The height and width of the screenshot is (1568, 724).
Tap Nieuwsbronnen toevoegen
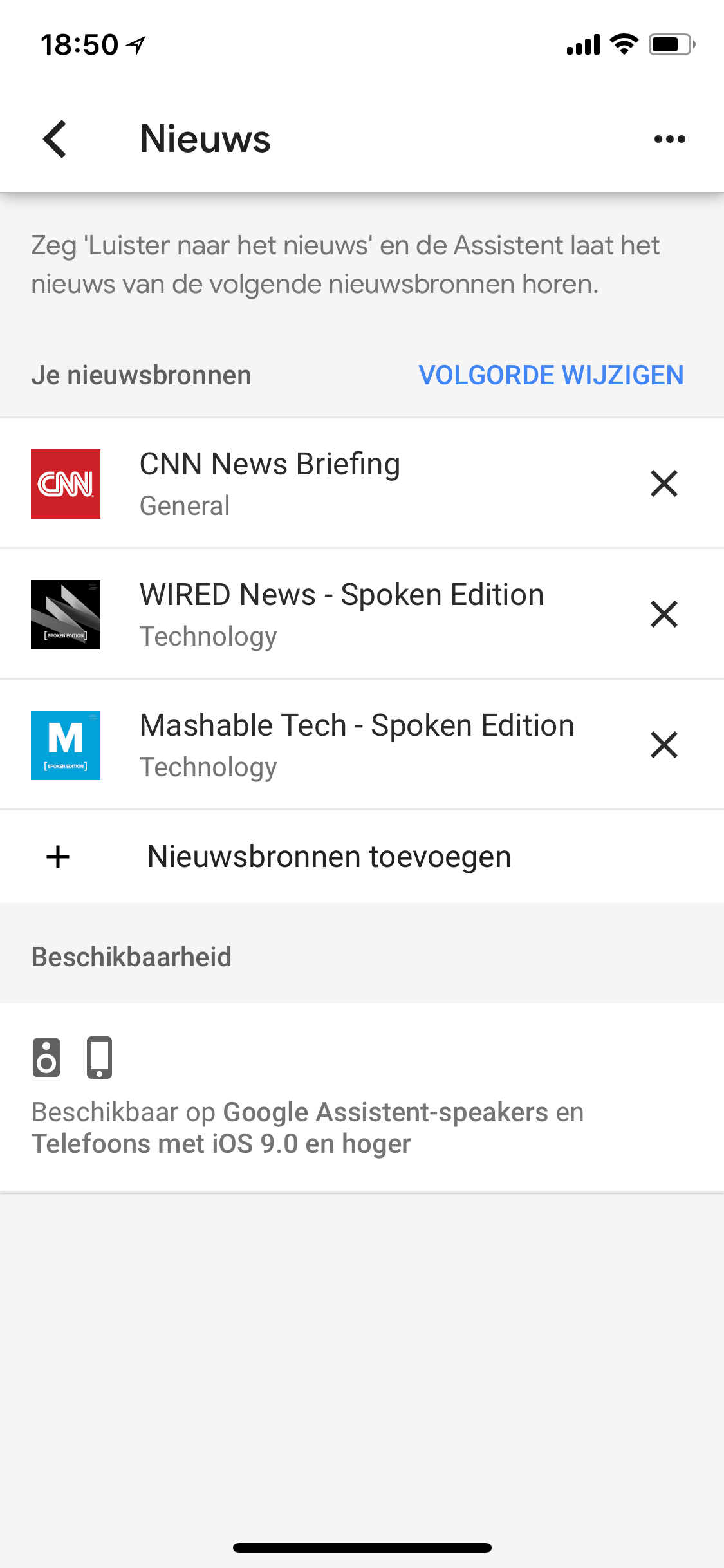click(x=362, y=857)
